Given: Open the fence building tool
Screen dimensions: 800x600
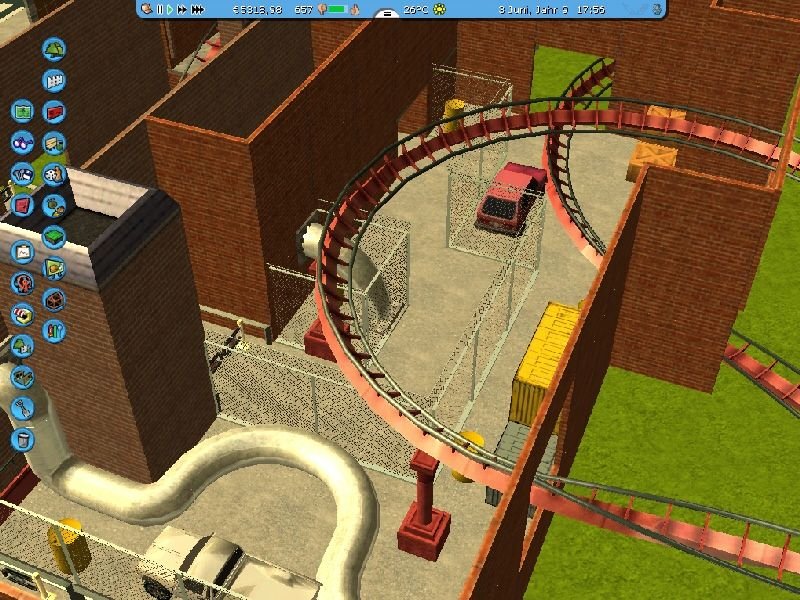Looking at the screenshot, I should click(x=52, y=79).
